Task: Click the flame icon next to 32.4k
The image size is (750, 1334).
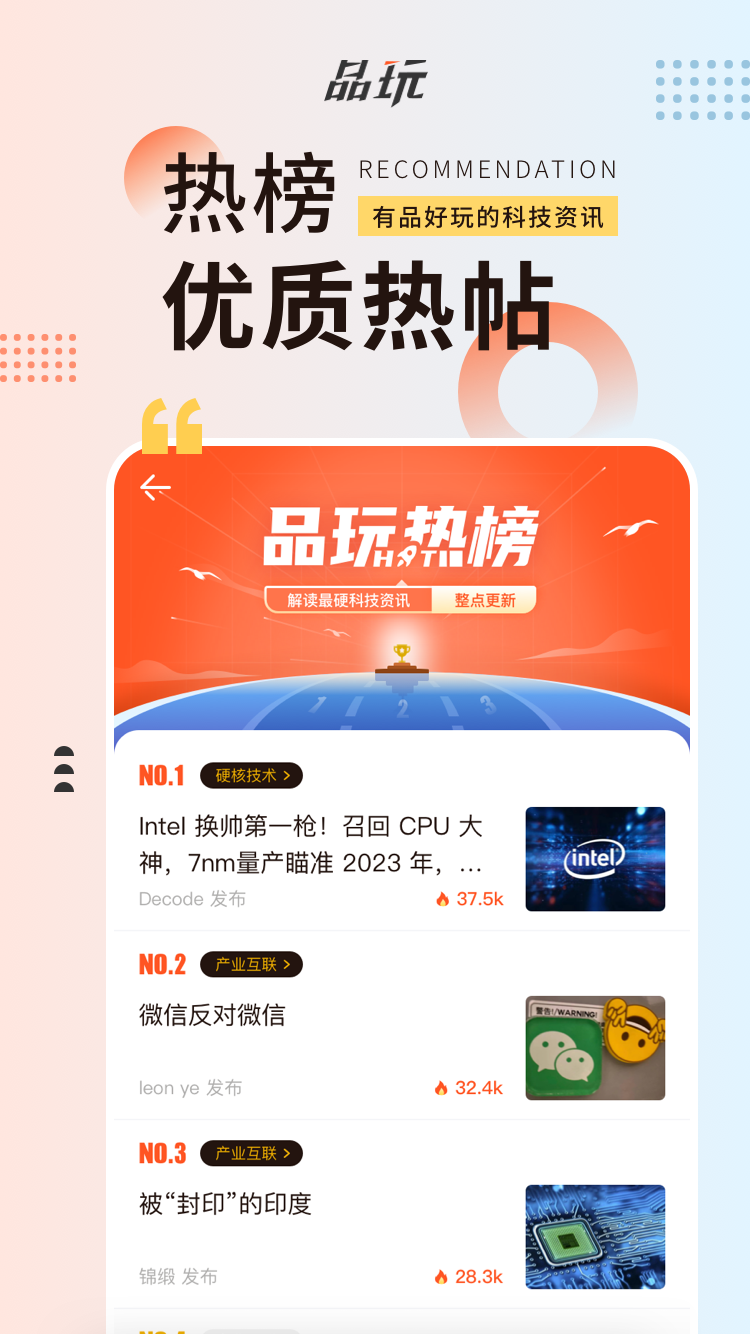Action: (x=443, y=1087)
